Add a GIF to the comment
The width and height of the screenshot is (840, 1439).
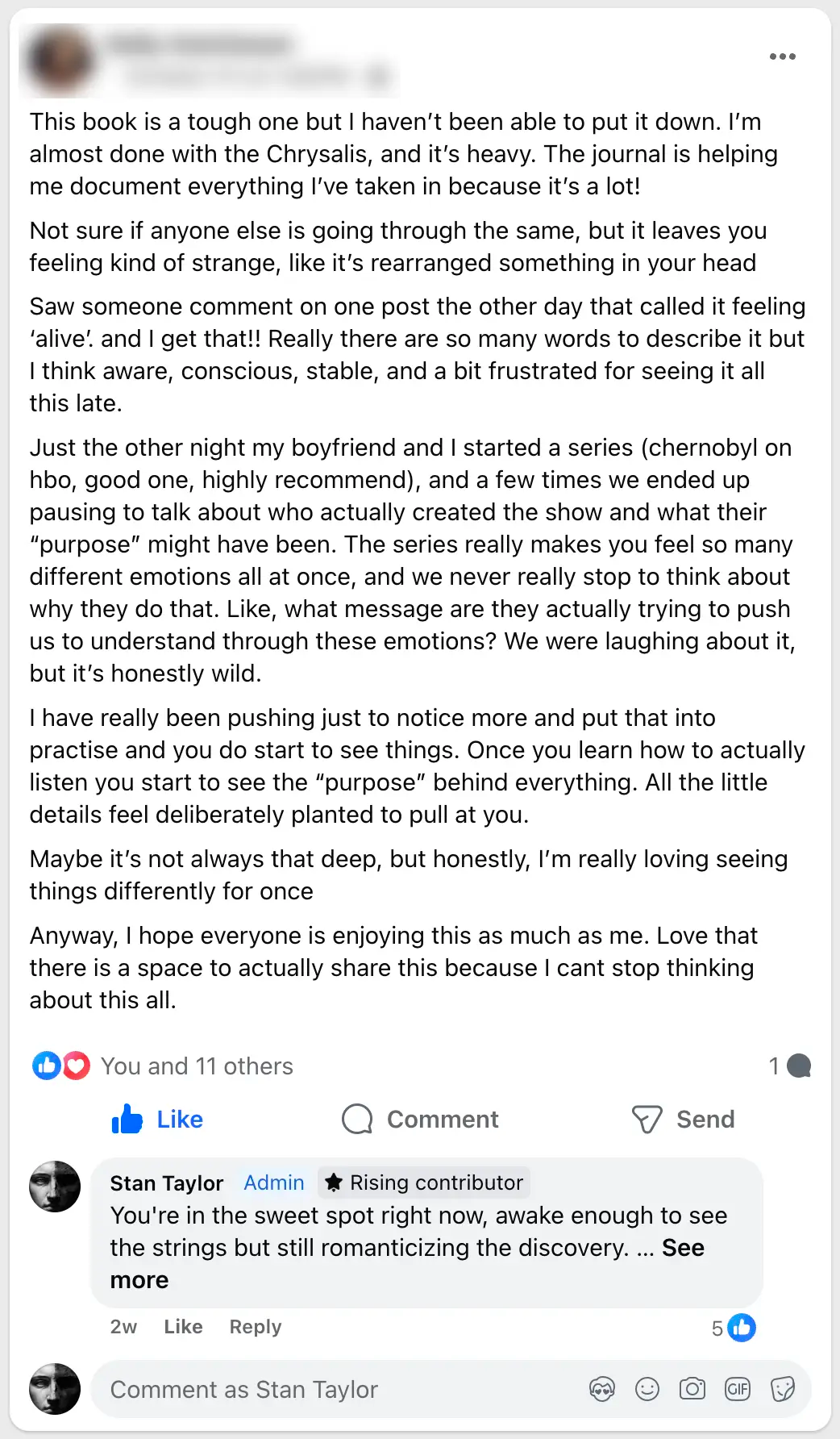tap(738, 1389)
